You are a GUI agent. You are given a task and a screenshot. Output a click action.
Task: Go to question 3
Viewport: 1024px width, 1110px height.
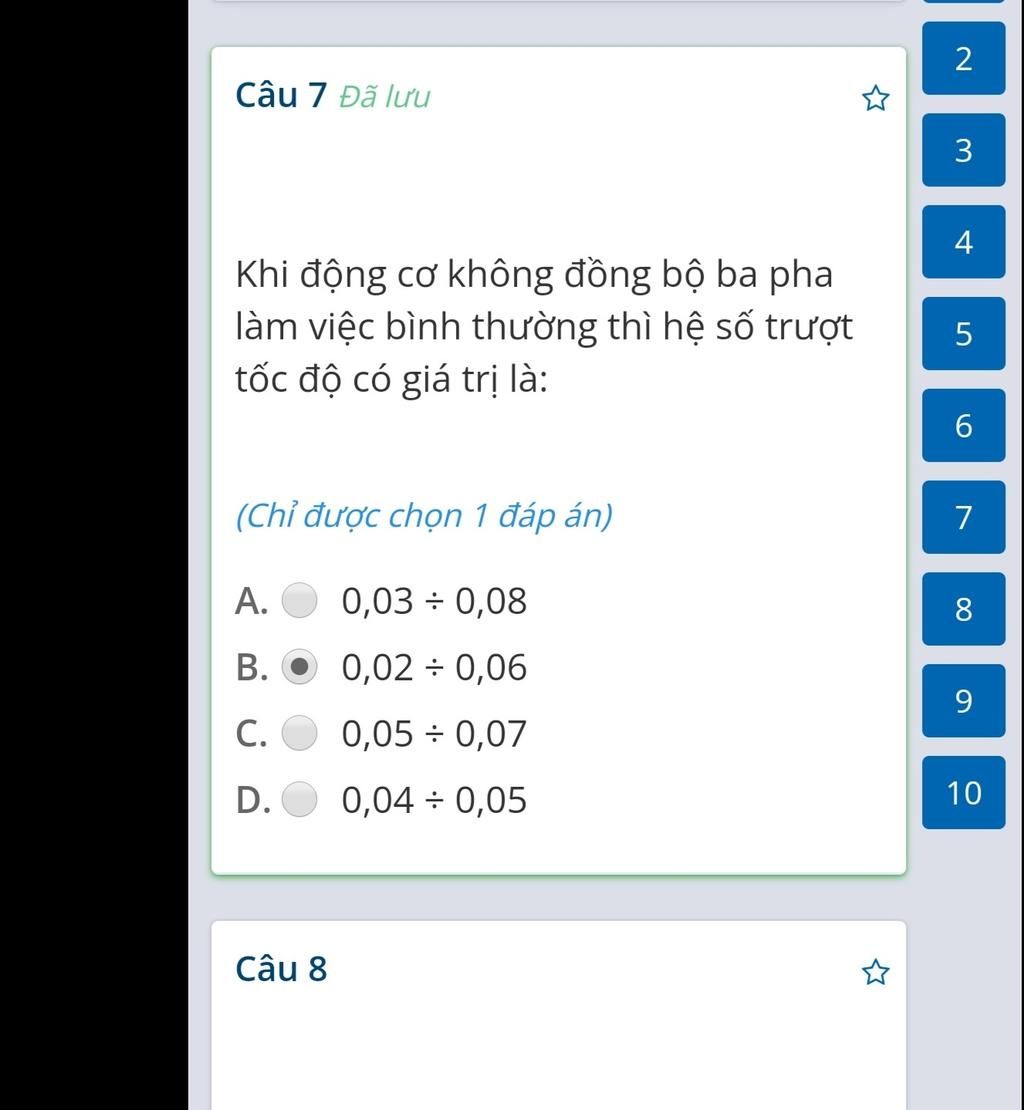(x=963, y=150)
